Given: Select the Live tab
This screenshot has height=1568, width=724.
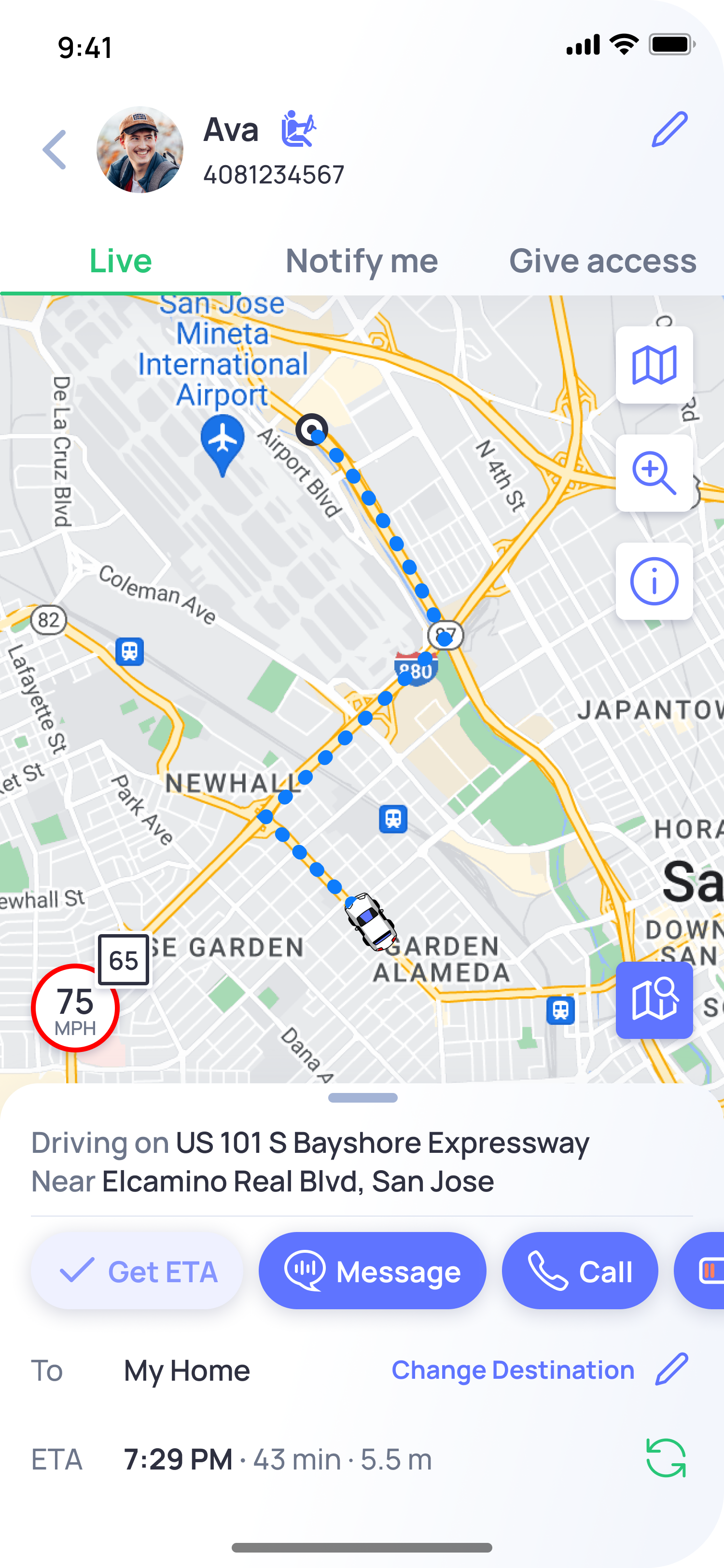Looking at the screenshot, I should coord(121,261).
